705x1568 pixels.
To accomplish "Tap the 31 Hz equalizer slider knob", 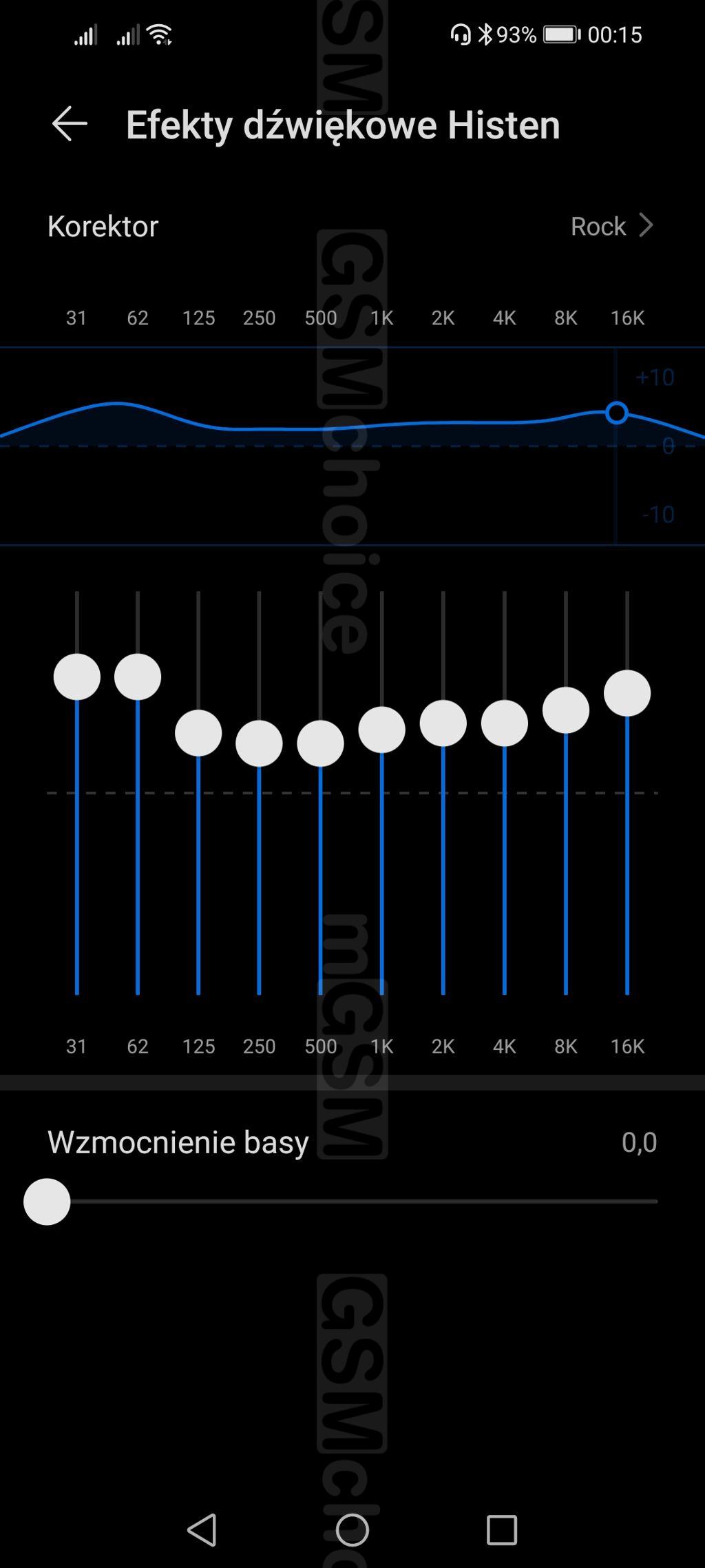I will pyautogui.click(x=77, y=677).
